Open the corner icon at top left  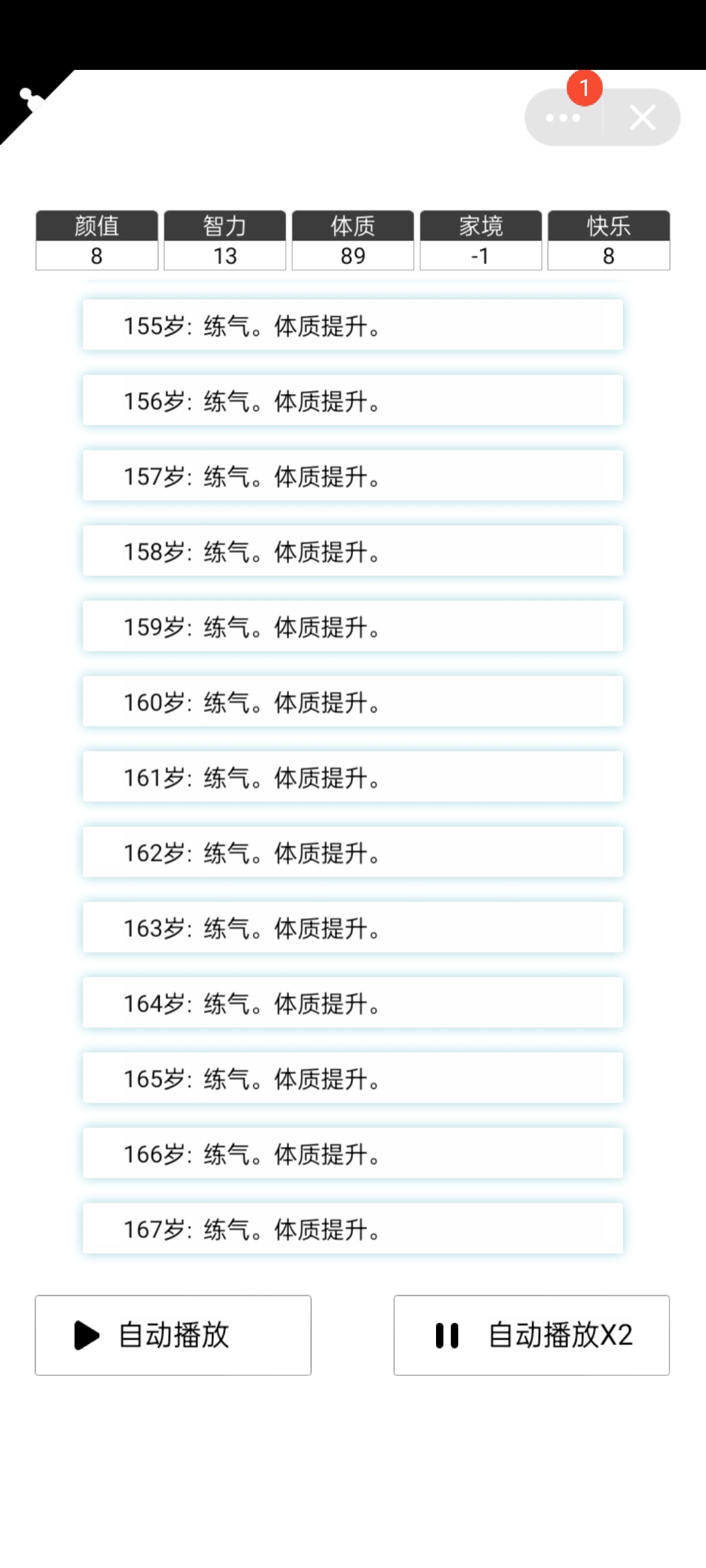[x=29, y=101]
